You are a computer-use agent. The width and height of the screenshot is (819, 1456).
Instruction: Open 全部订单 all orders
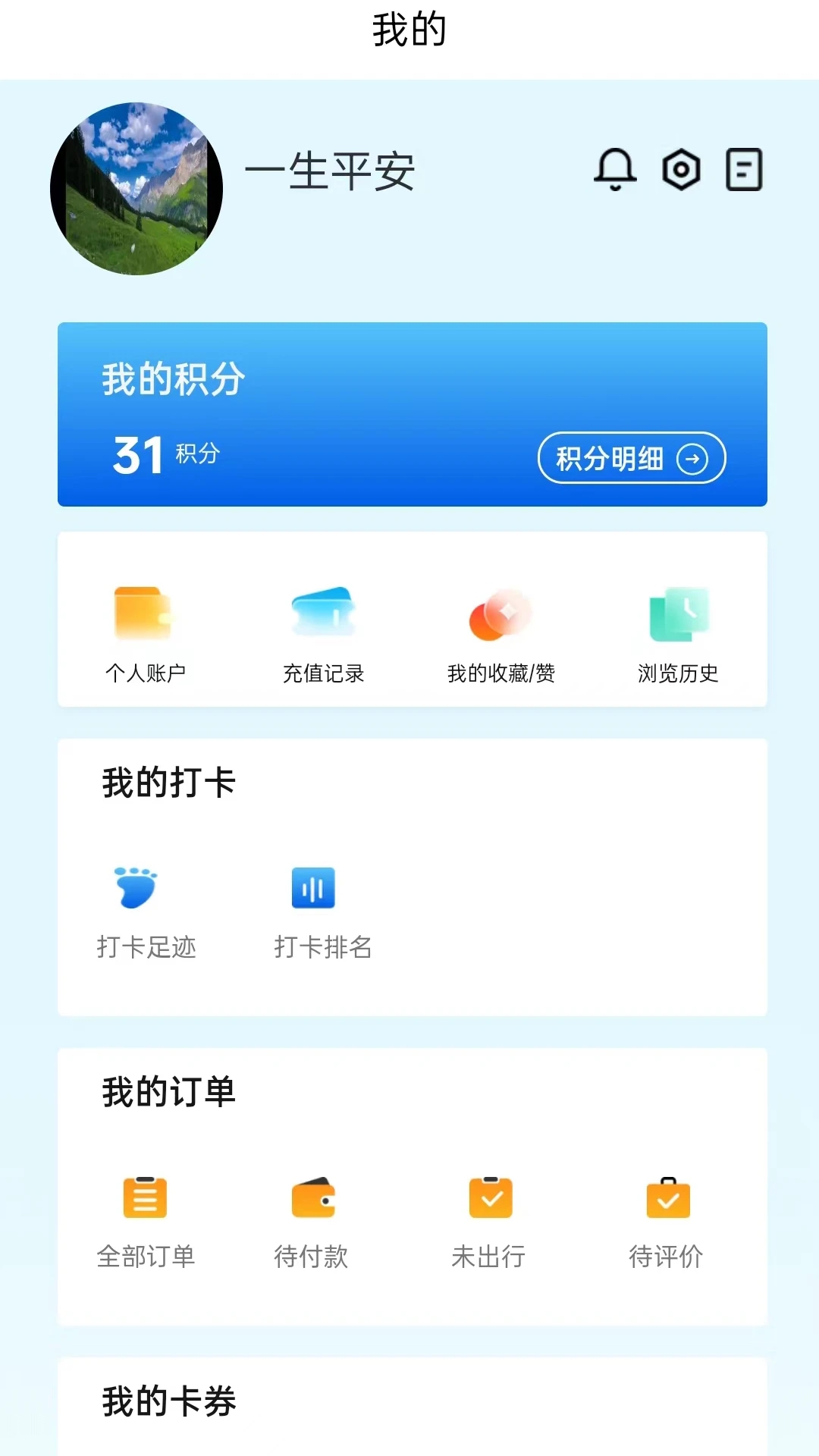[x=146, y=1221]
